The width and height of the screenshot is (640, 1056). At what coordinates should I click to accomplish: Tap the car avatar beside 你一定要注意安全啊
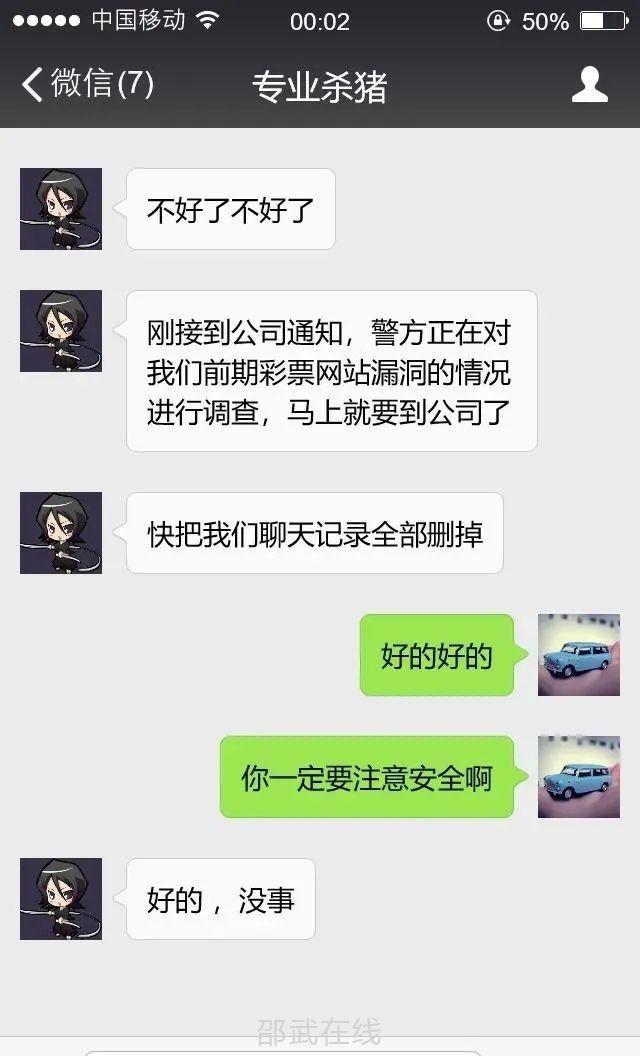[578, 777]
